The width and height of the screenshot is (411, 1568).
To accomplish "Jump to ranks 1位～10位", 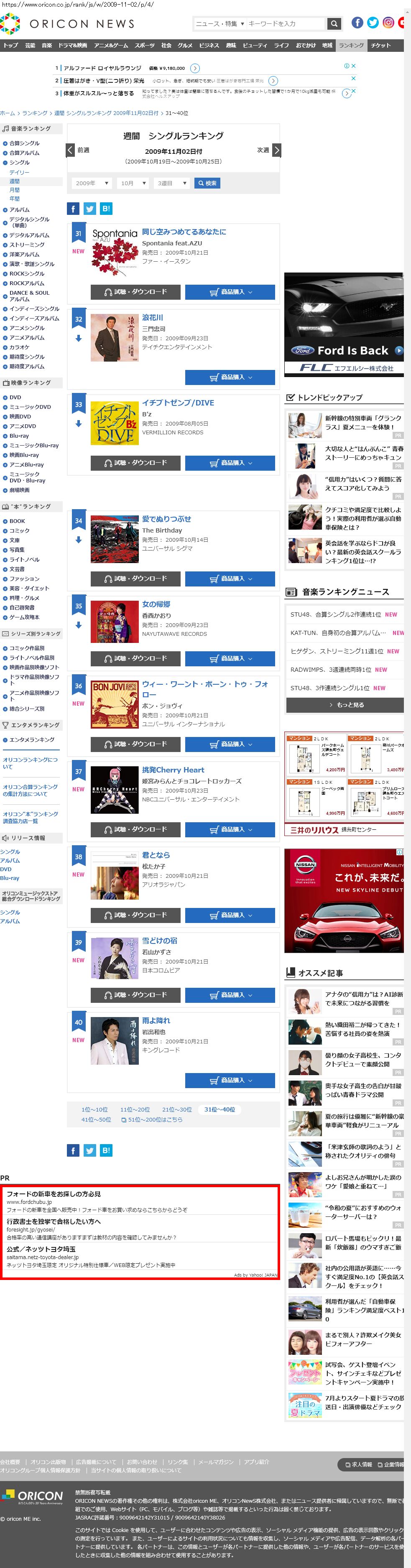I will [x=94, y=1110].
